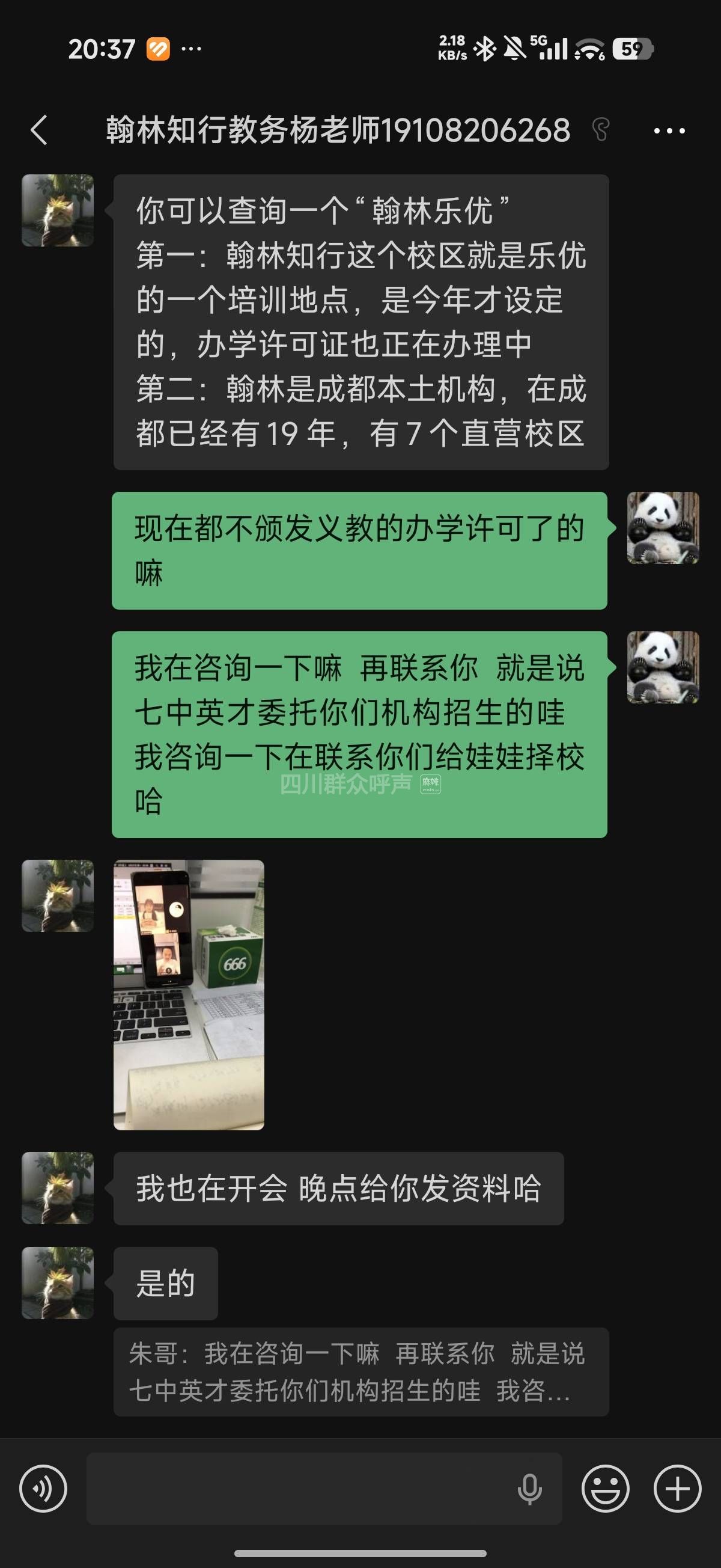View the teacher's cat avatar profile
This screenshot has width=721, height=1568.
(x=58, y=210)
